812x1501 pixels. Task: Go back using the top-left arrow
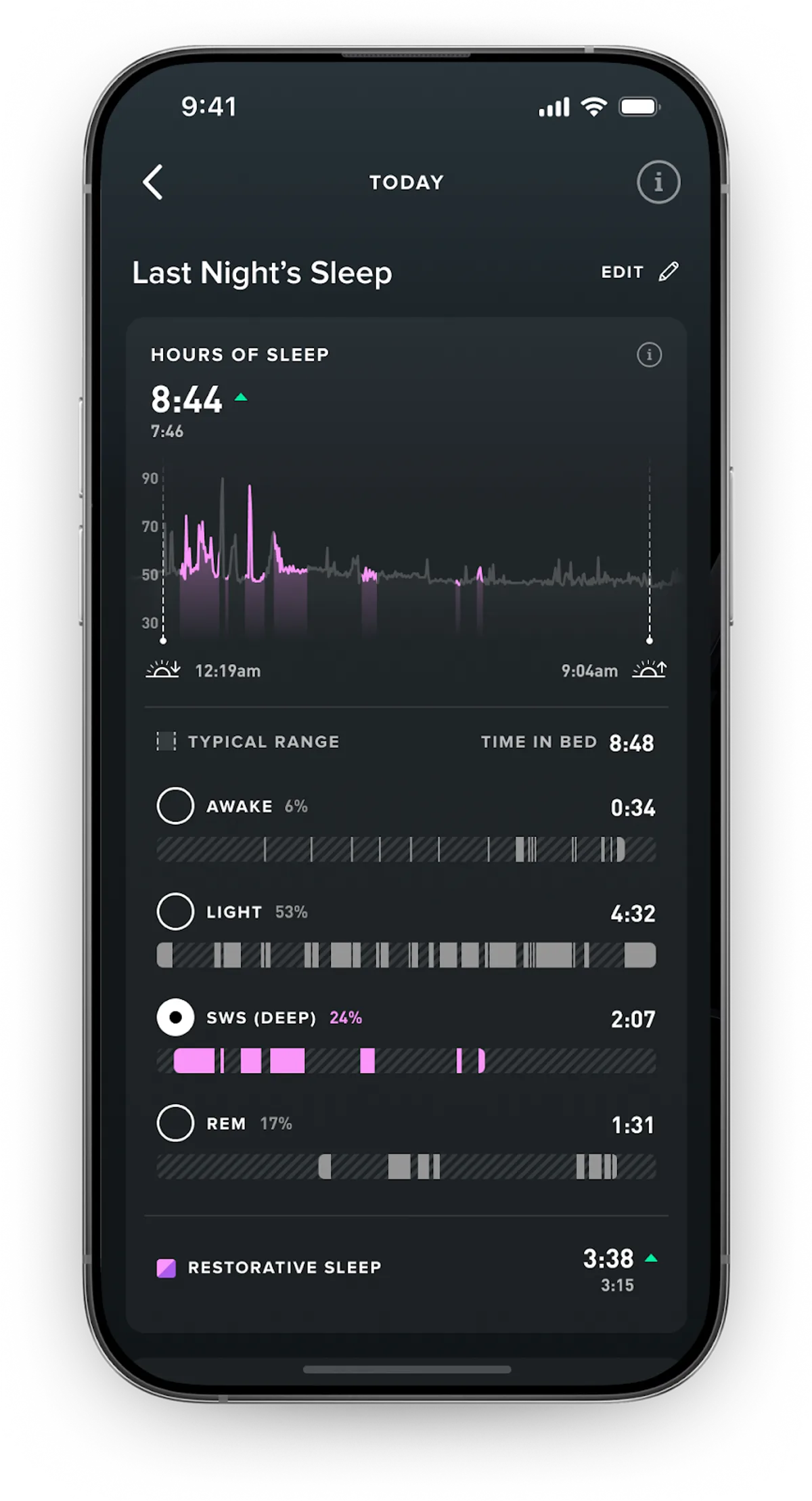154,182
